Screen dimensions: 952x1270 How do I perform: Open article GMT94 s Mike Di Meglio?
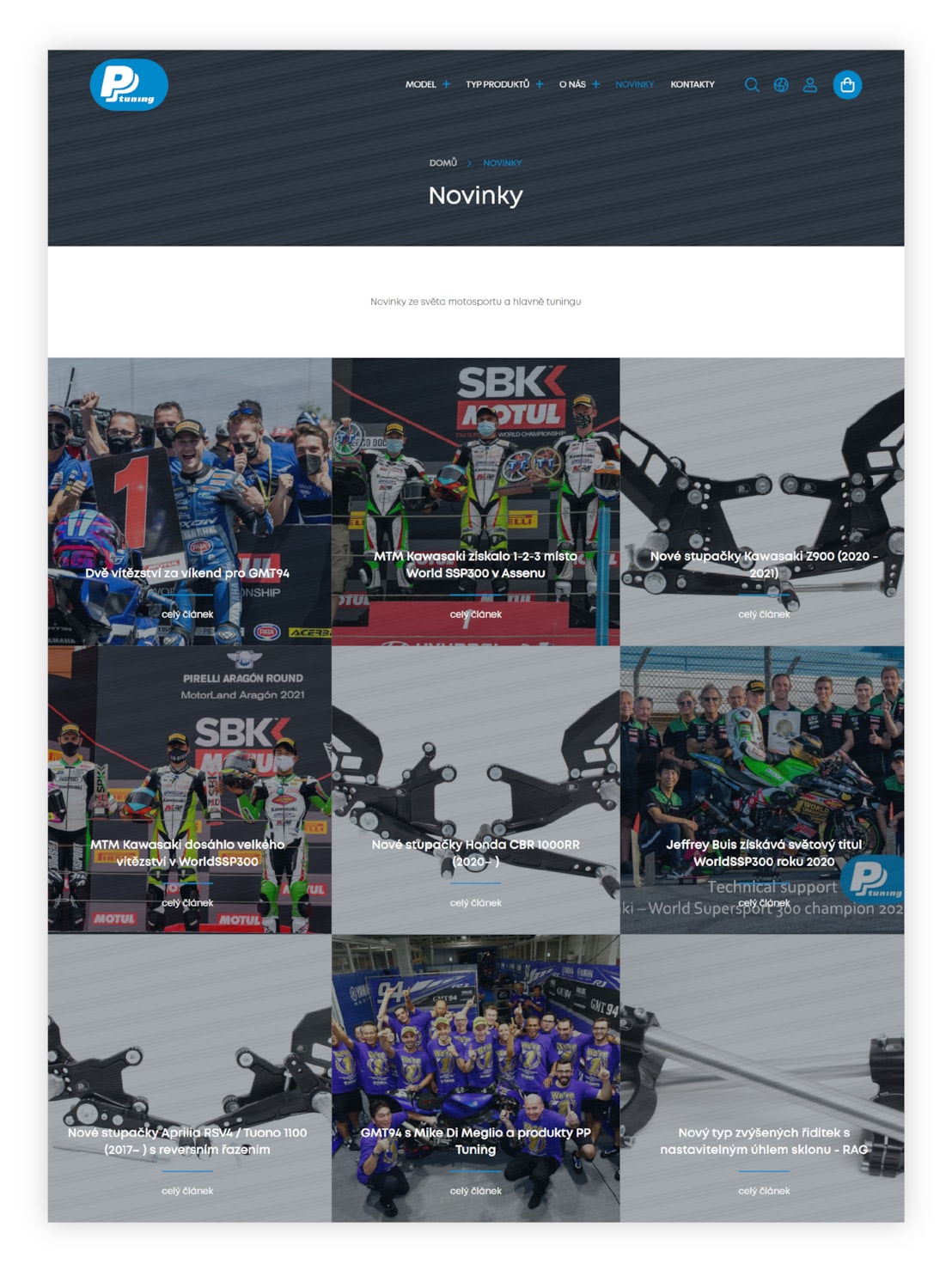475,1141
